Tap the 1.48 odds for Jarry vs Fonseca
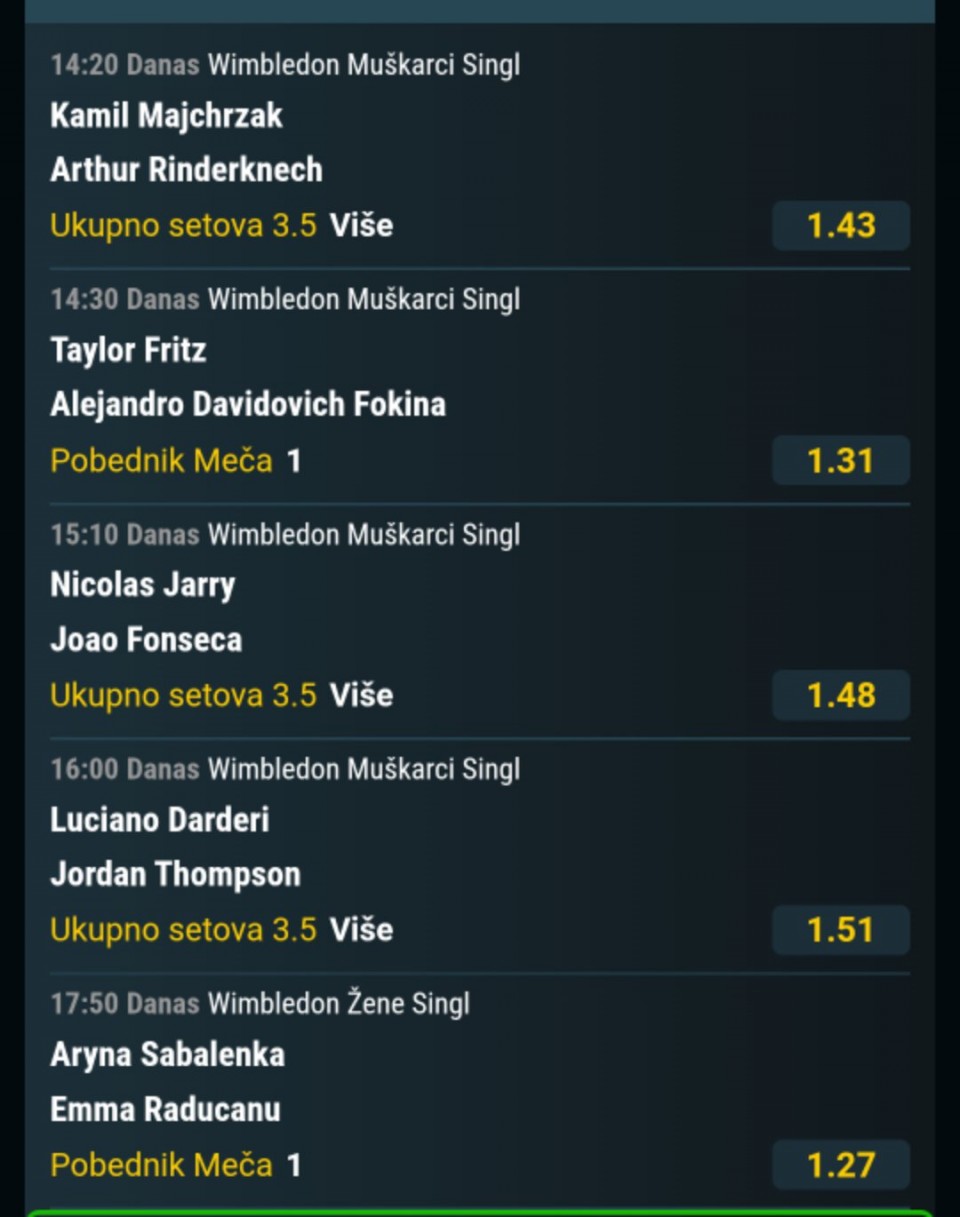 tap(840, 695)
